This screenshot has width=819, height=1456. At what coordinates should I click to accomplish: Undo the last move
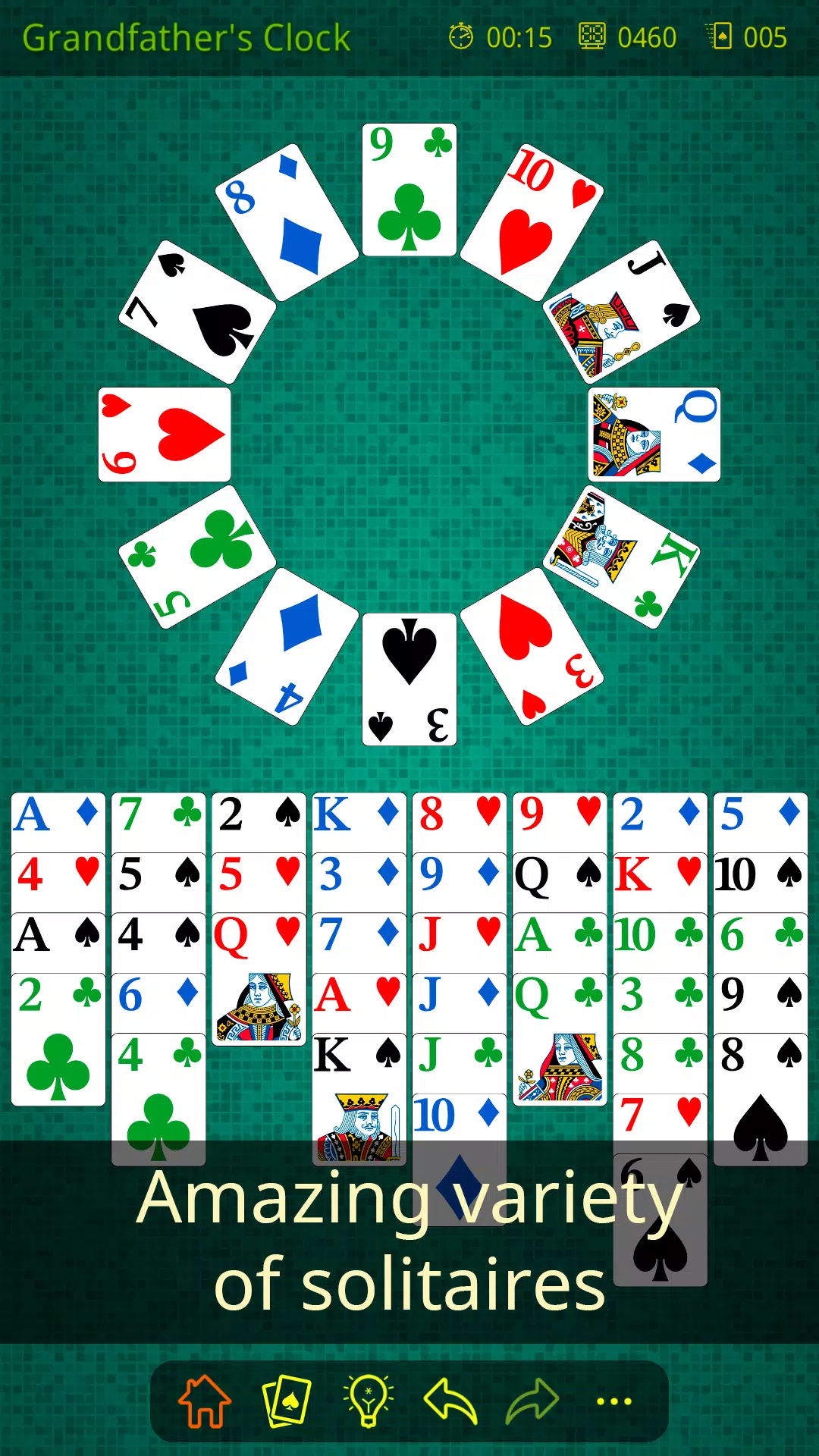[450, 1401]
